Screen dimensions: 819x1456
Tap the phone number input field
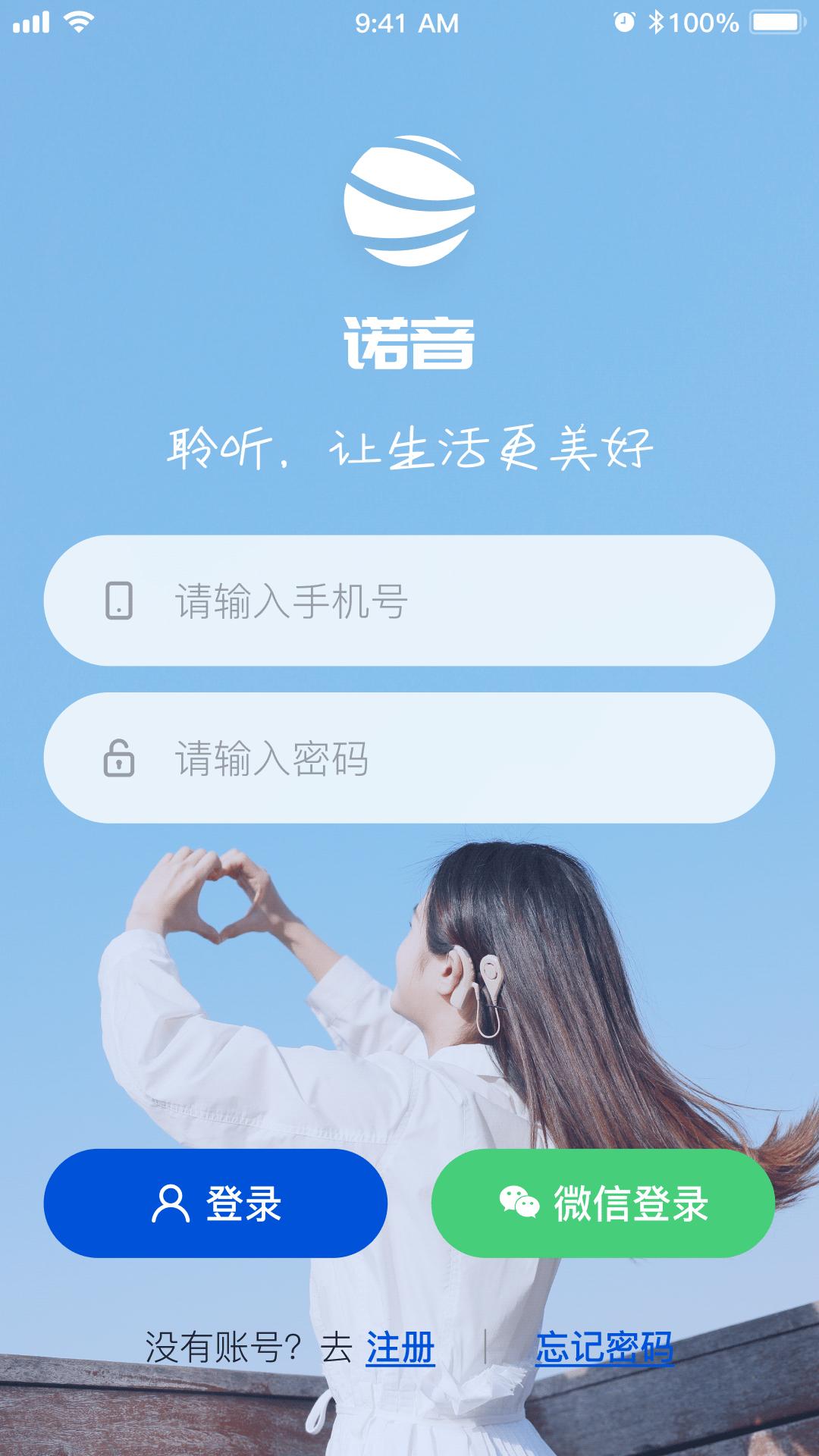point(409,601)
